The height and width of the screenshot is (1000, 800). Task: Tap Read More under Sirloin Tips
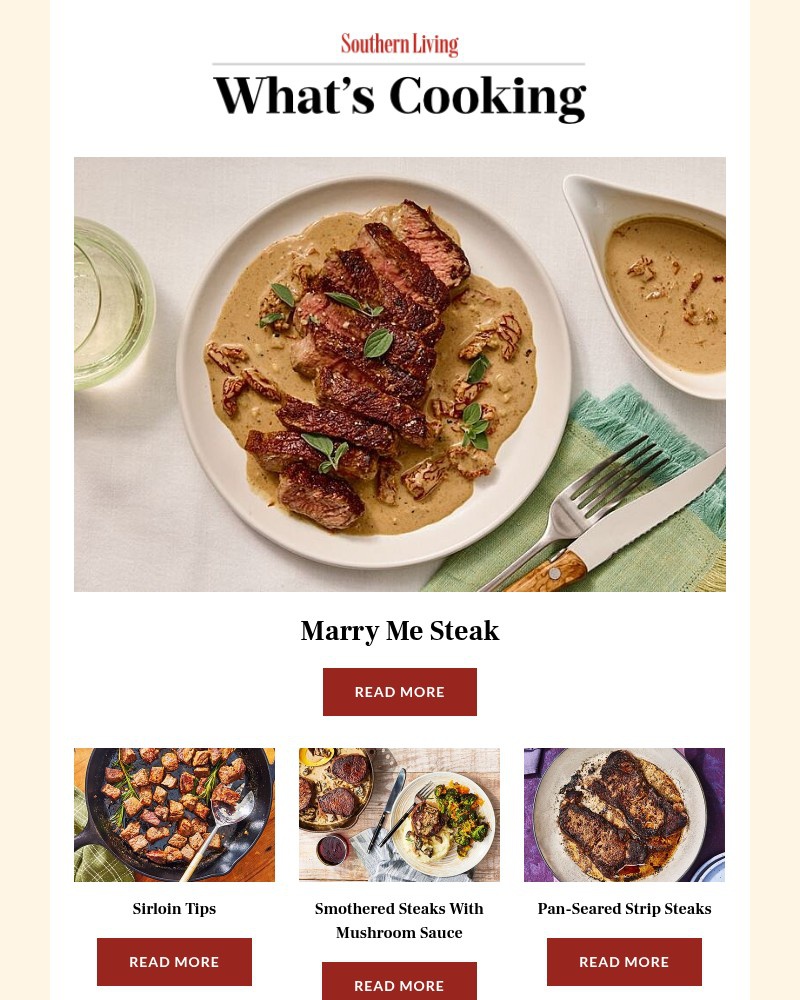174,962
